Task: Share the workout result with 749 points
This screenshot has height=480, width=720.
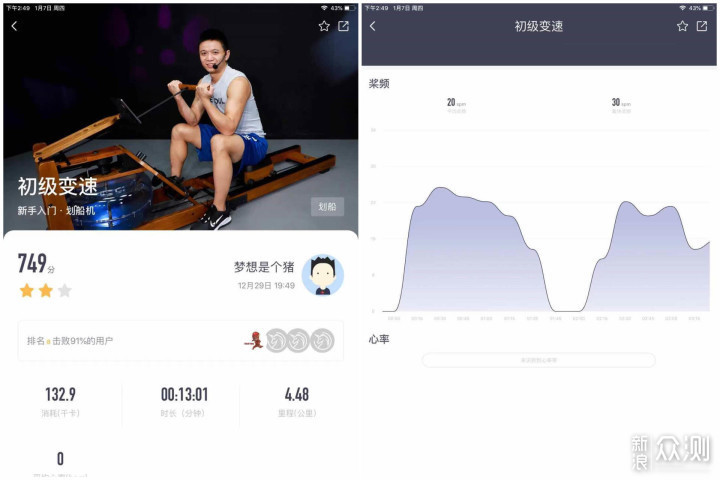Action: tap(344, 27)
